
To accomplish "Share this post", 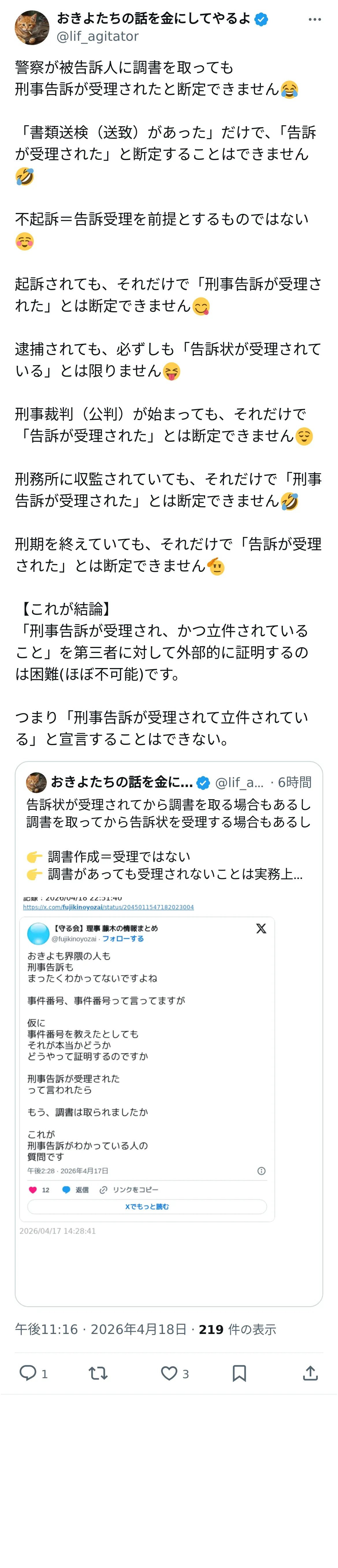I will [x=310, y=1373].
